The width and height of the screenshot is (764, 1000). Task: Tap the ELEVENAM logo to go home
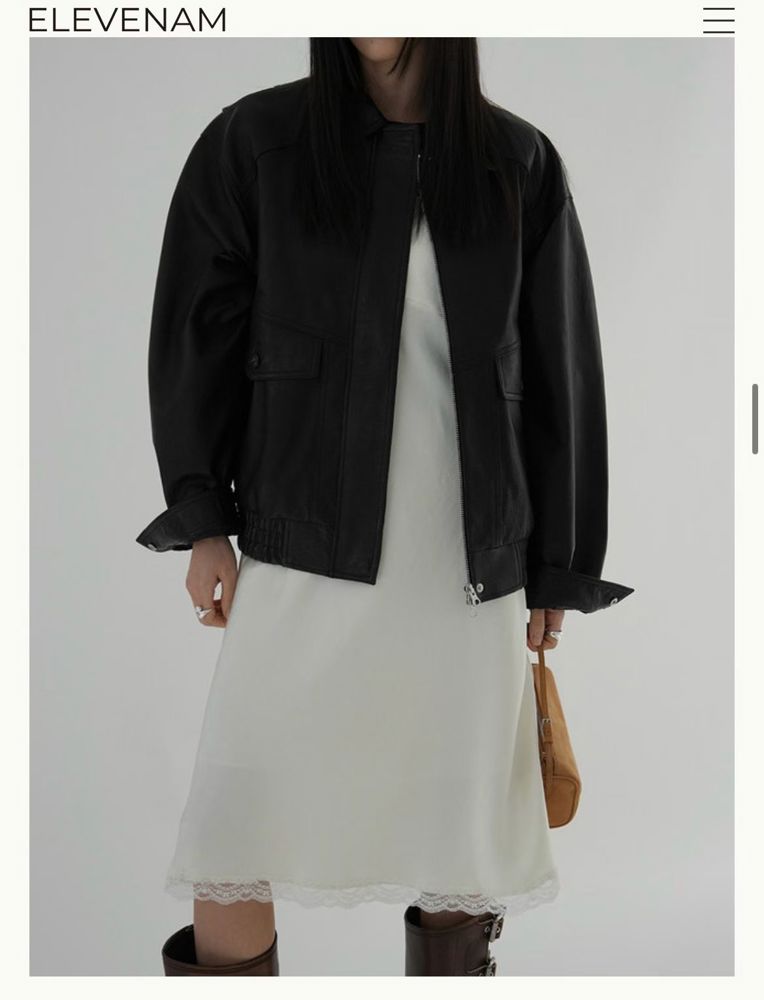click(x=127, y=20)
